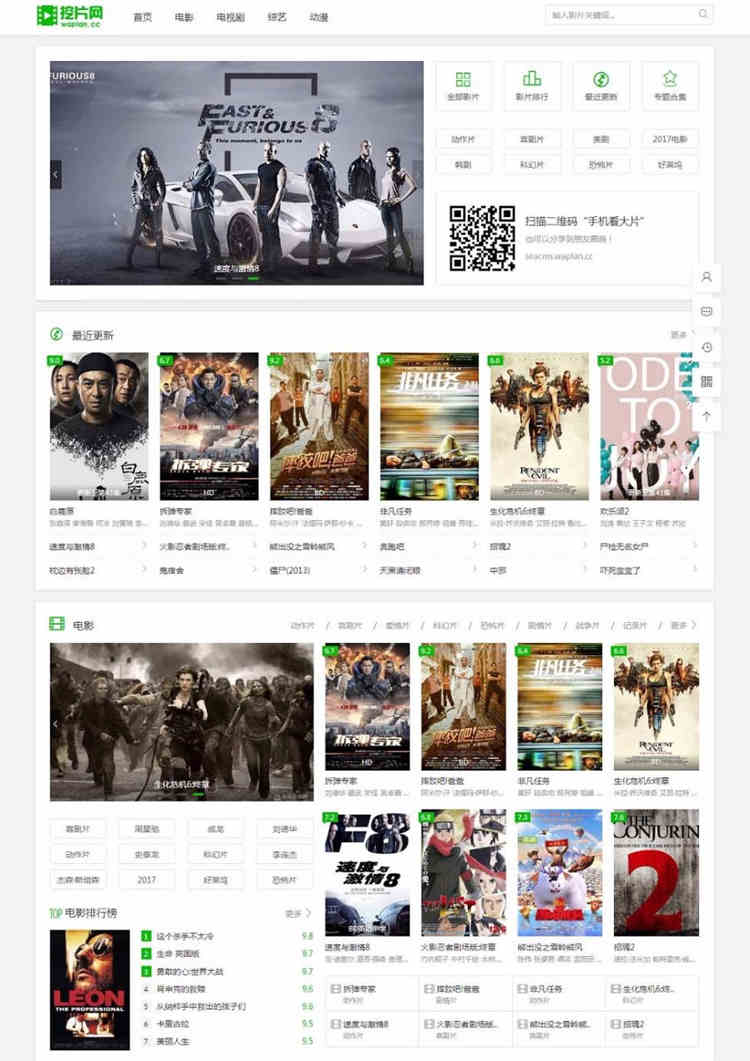Viewport: 750px width, 1061px height.
Task: Show previous banner slide arrow
Action: (x=56, y=174)
